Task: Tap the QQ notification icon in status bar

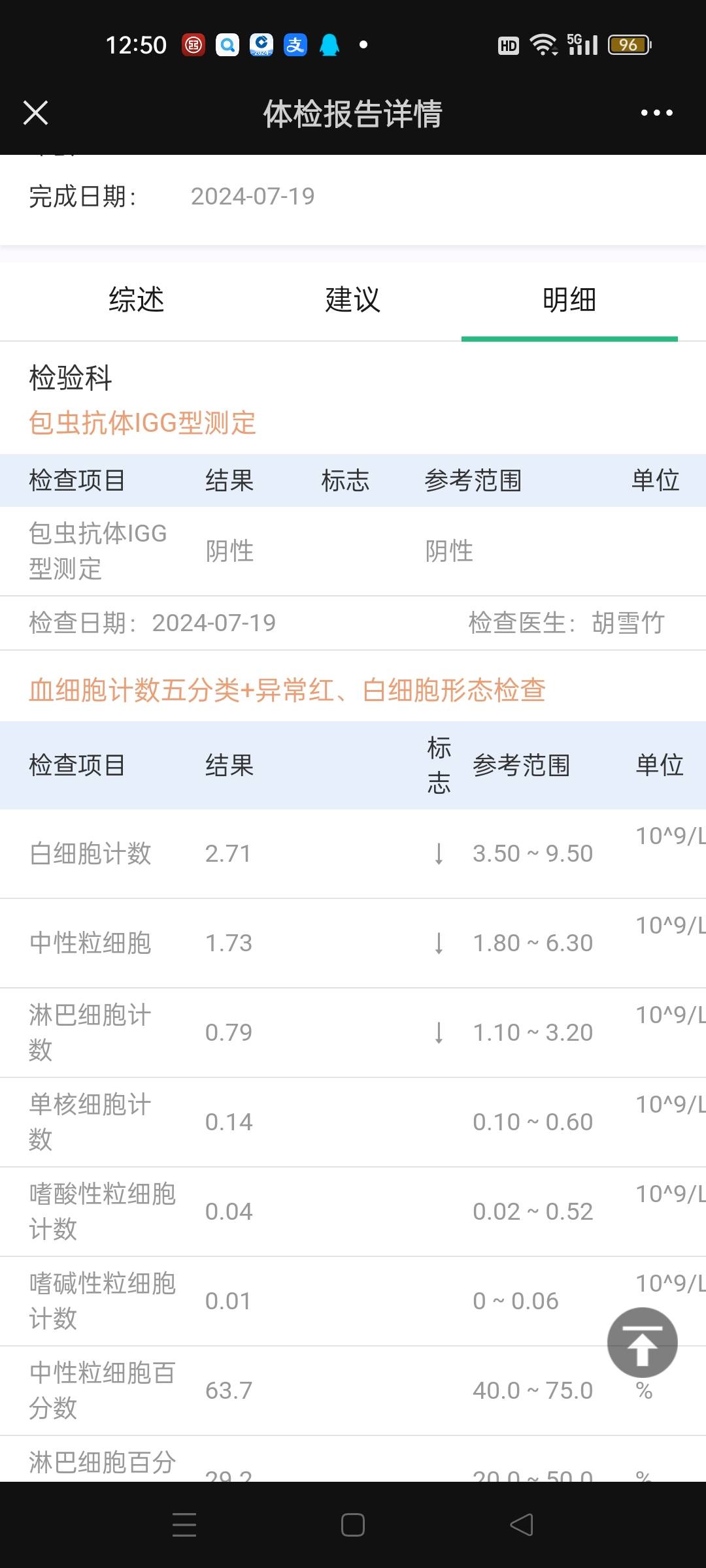Action: tap(329, 44)
